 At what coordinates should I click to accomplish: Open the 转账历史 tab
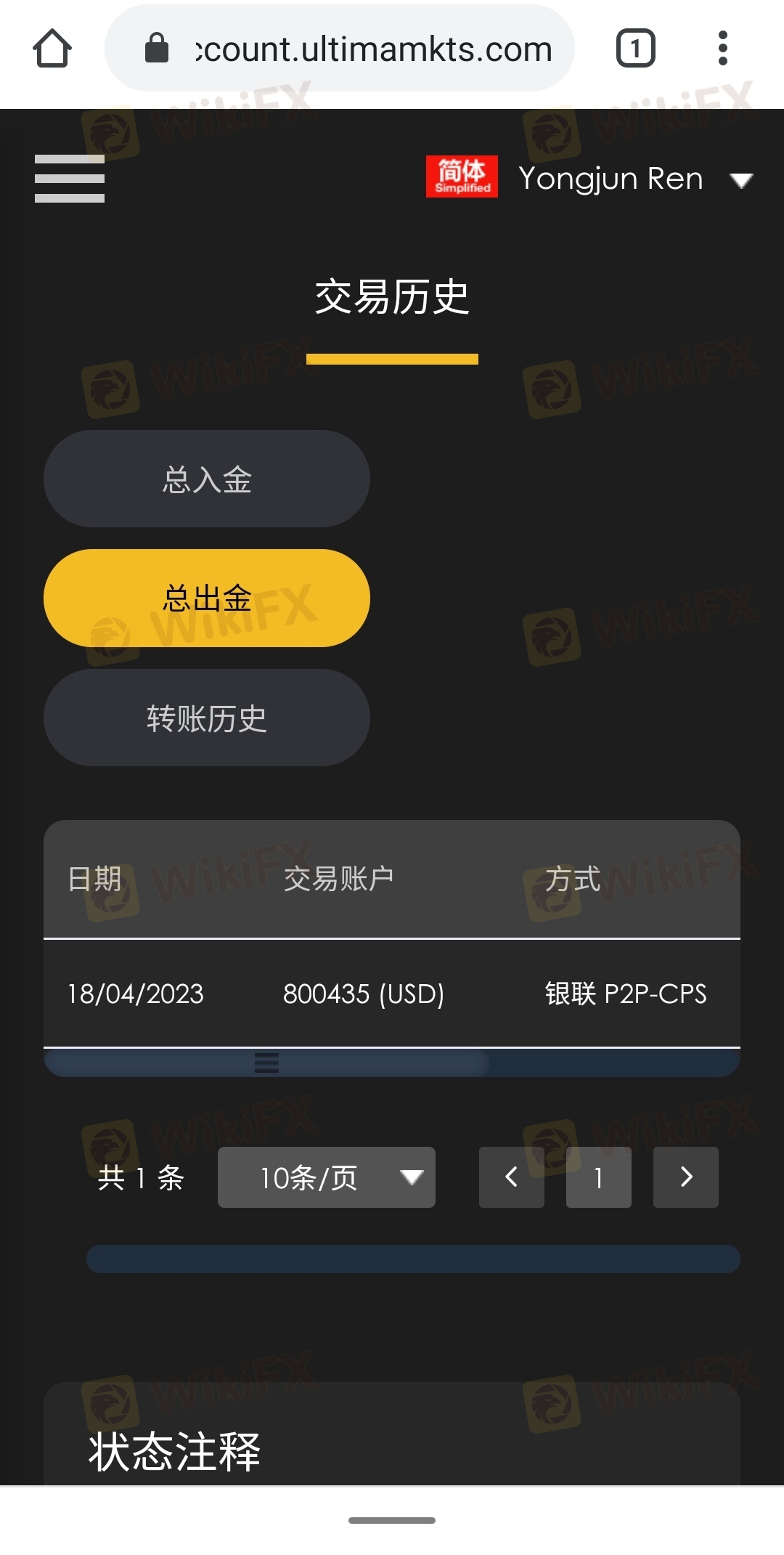point(207,718)
